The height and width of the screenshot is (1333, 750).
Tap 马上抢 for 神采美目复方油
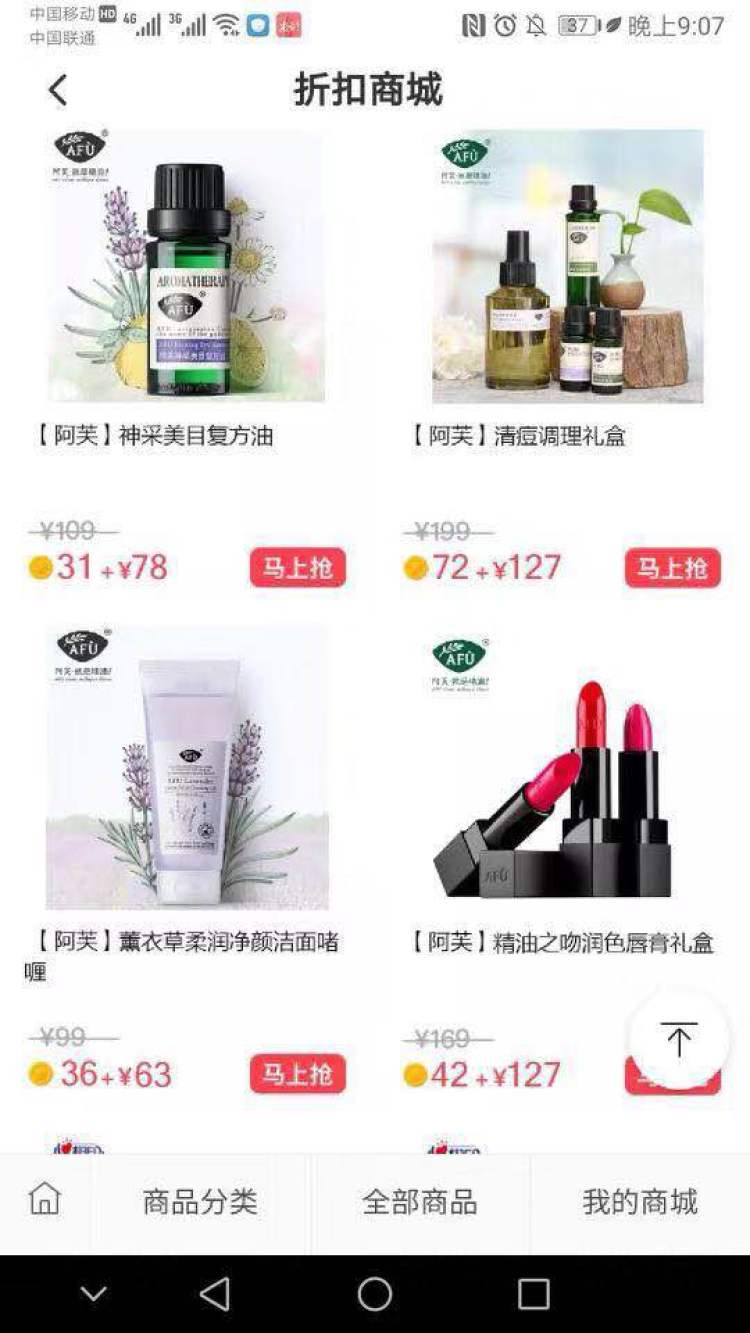297,568
